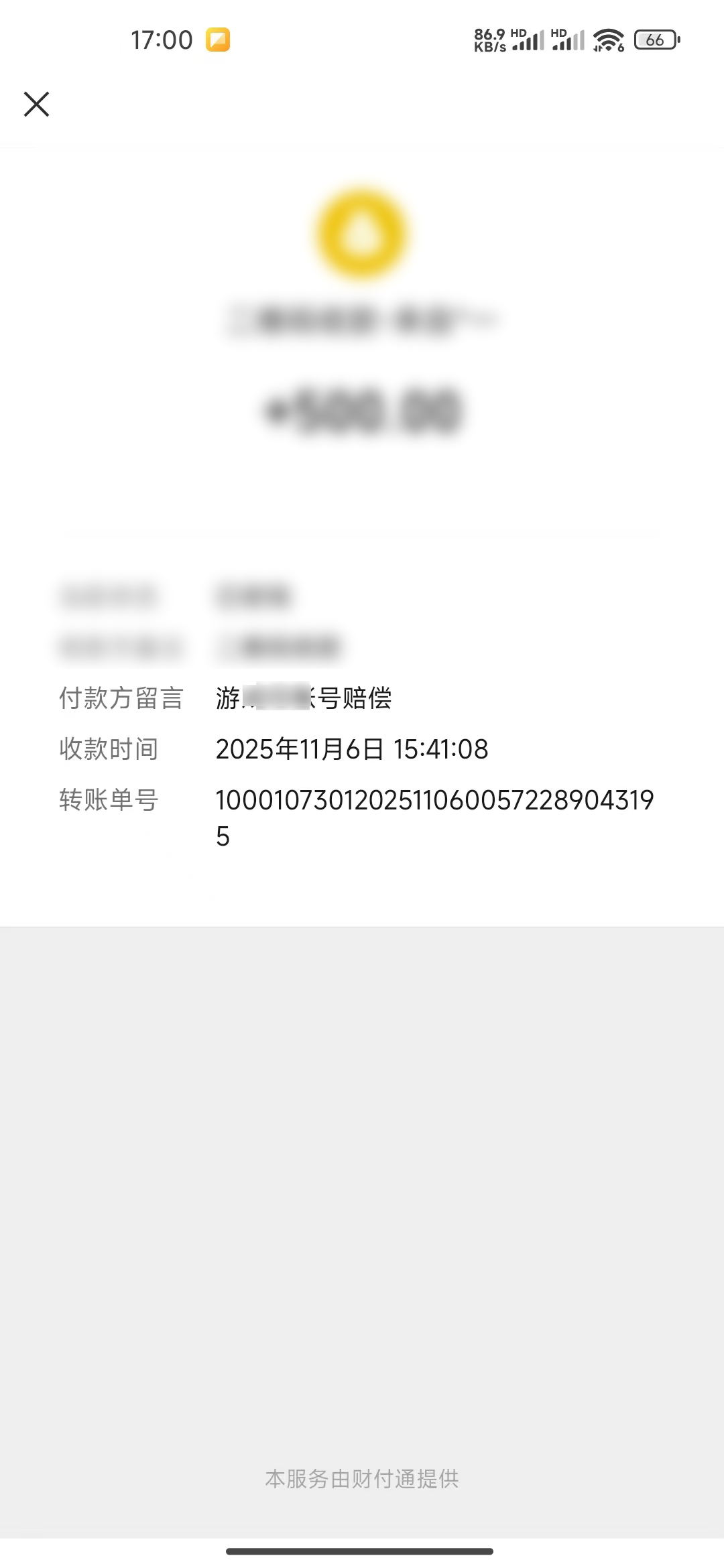Screen dimensions: 724x1568
Task: Close the transfer details page
Action: pos(37,105)
